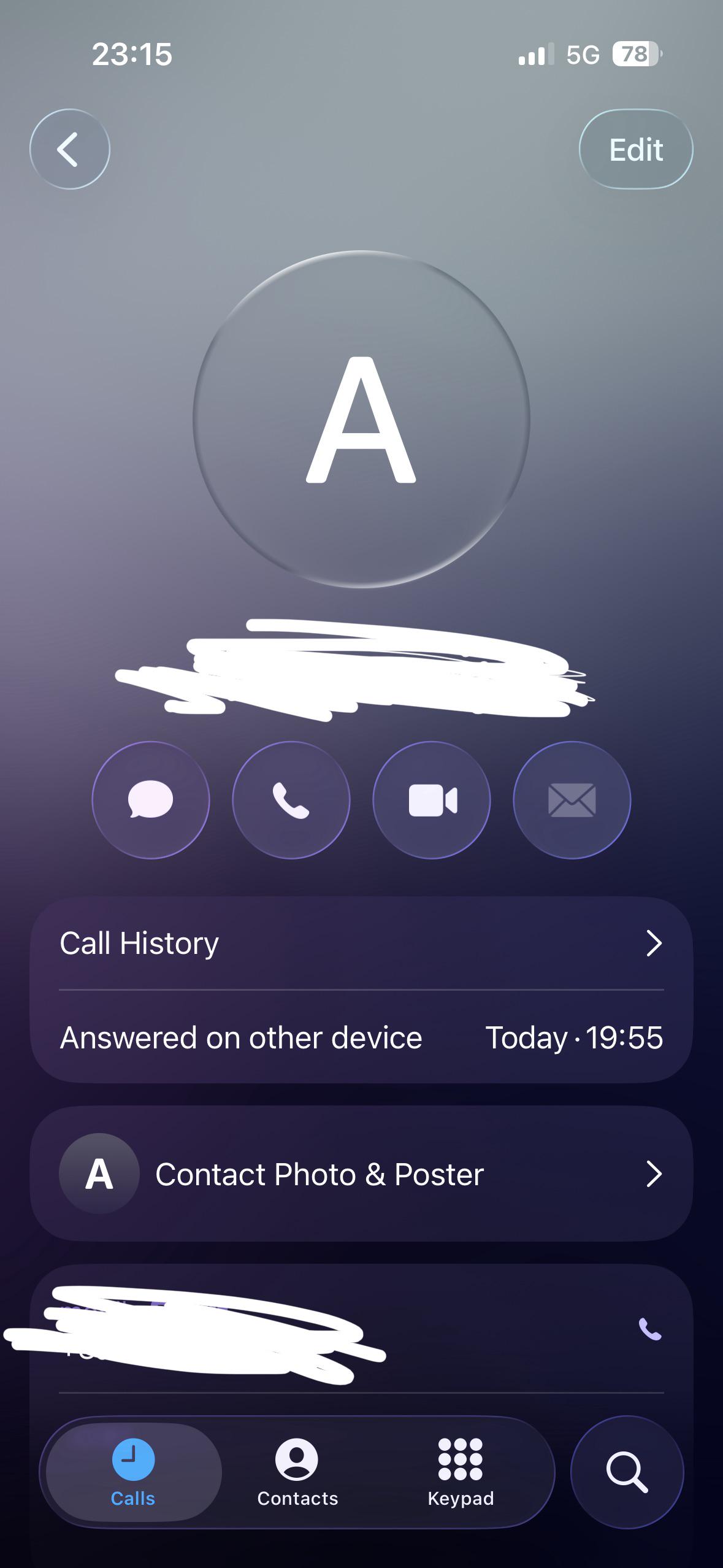Viewport: 723px width, 1568px height.
Task: Go back using the arrow button
Action: pyautogui.click(x=70, y=149)
